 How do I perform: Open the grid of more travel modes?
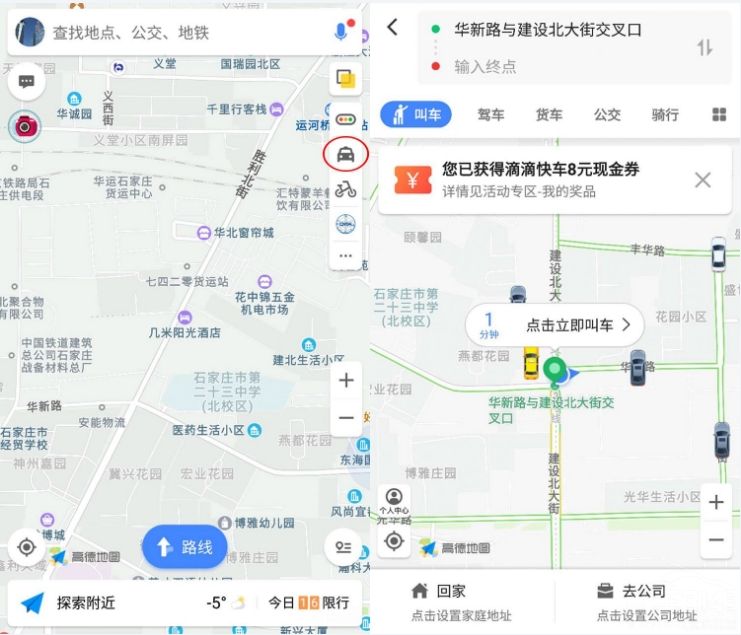tap(719, 115)
